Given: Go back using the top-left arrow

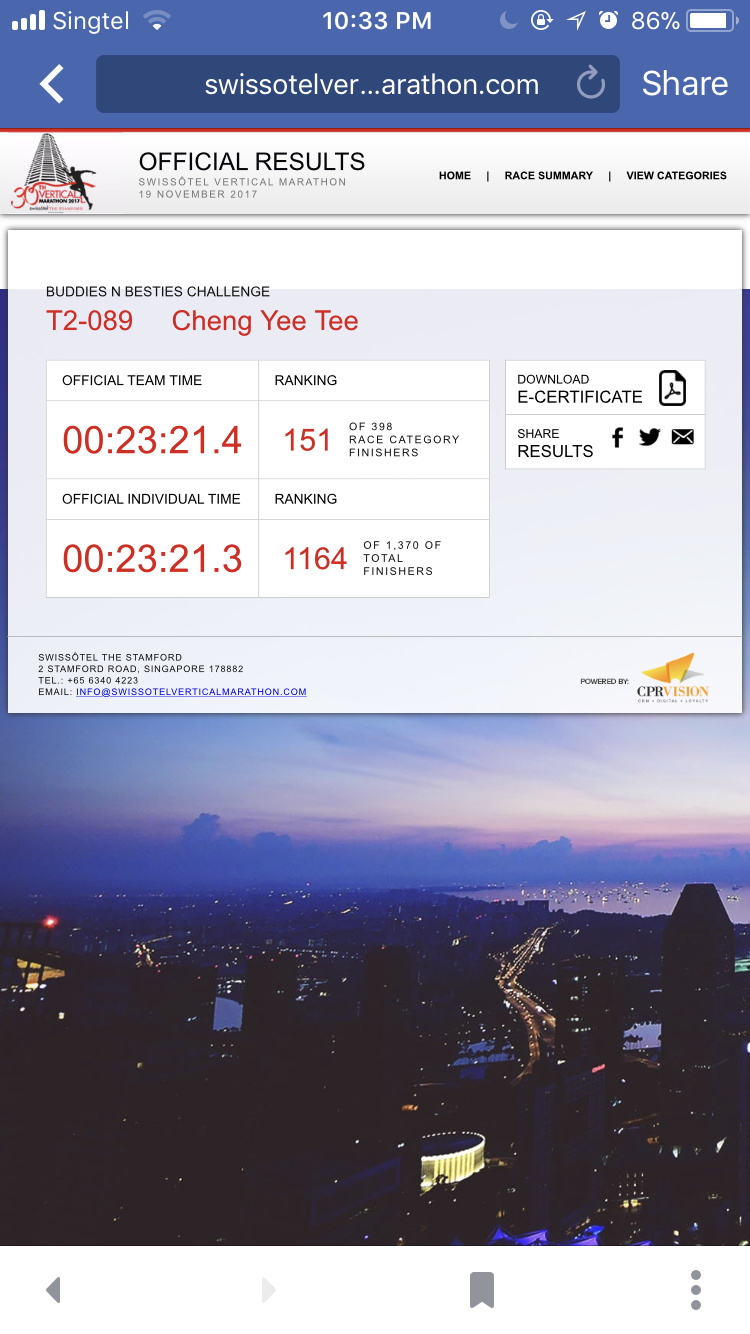Looking at the screenshot, I should click(x=52, y=84).
